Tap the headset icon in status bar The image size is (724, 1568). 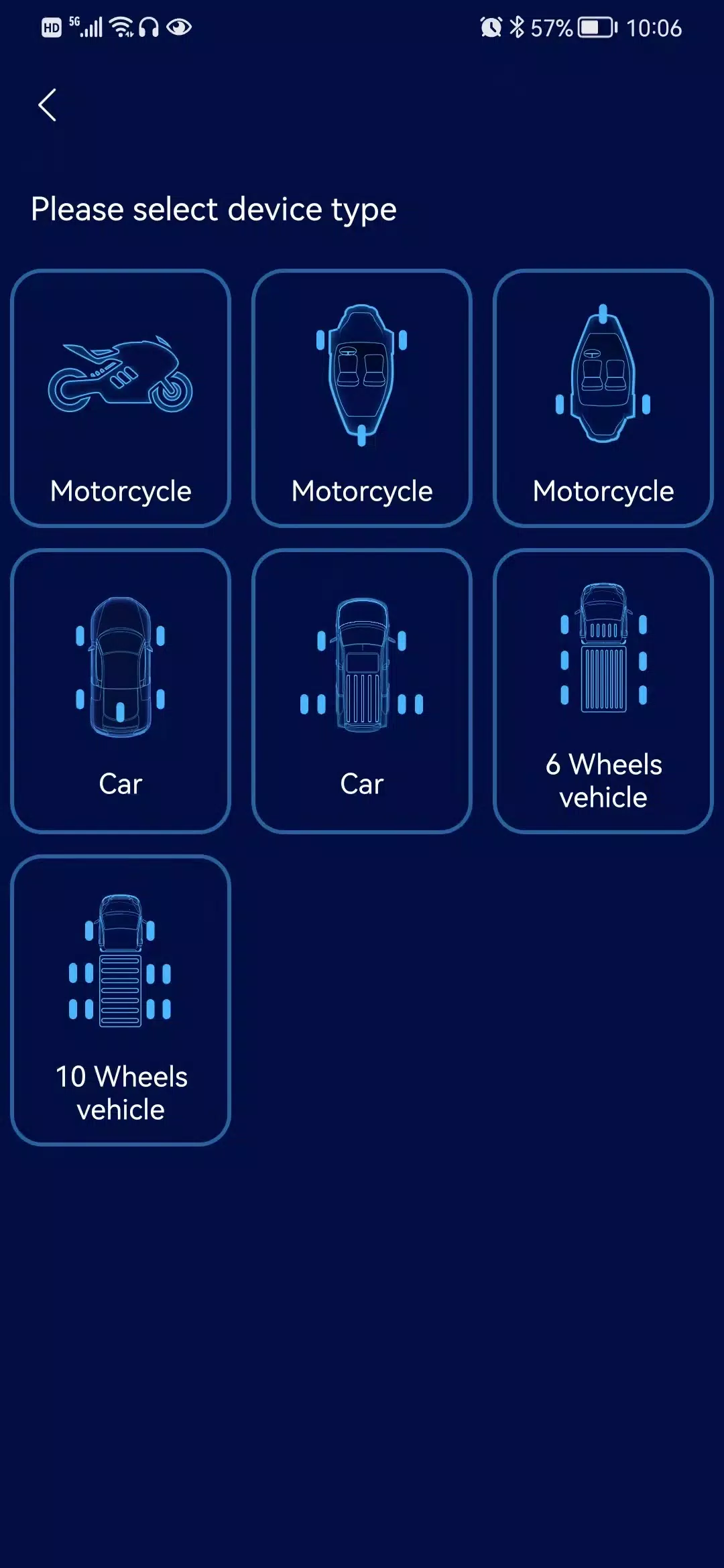pos(149,26)
